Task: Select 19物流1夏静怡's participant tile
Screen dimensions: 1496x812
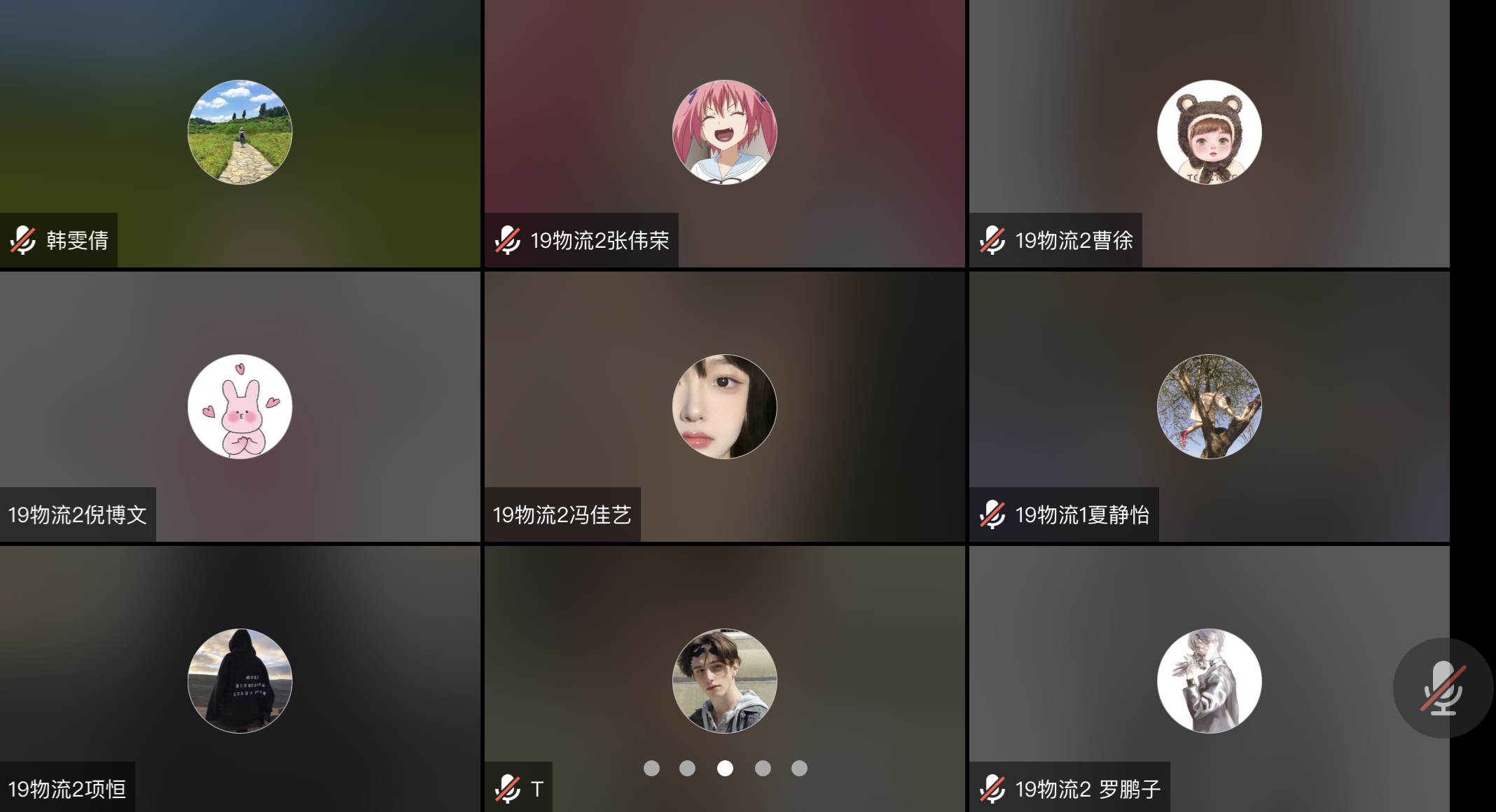Action: click(1209, 407)
